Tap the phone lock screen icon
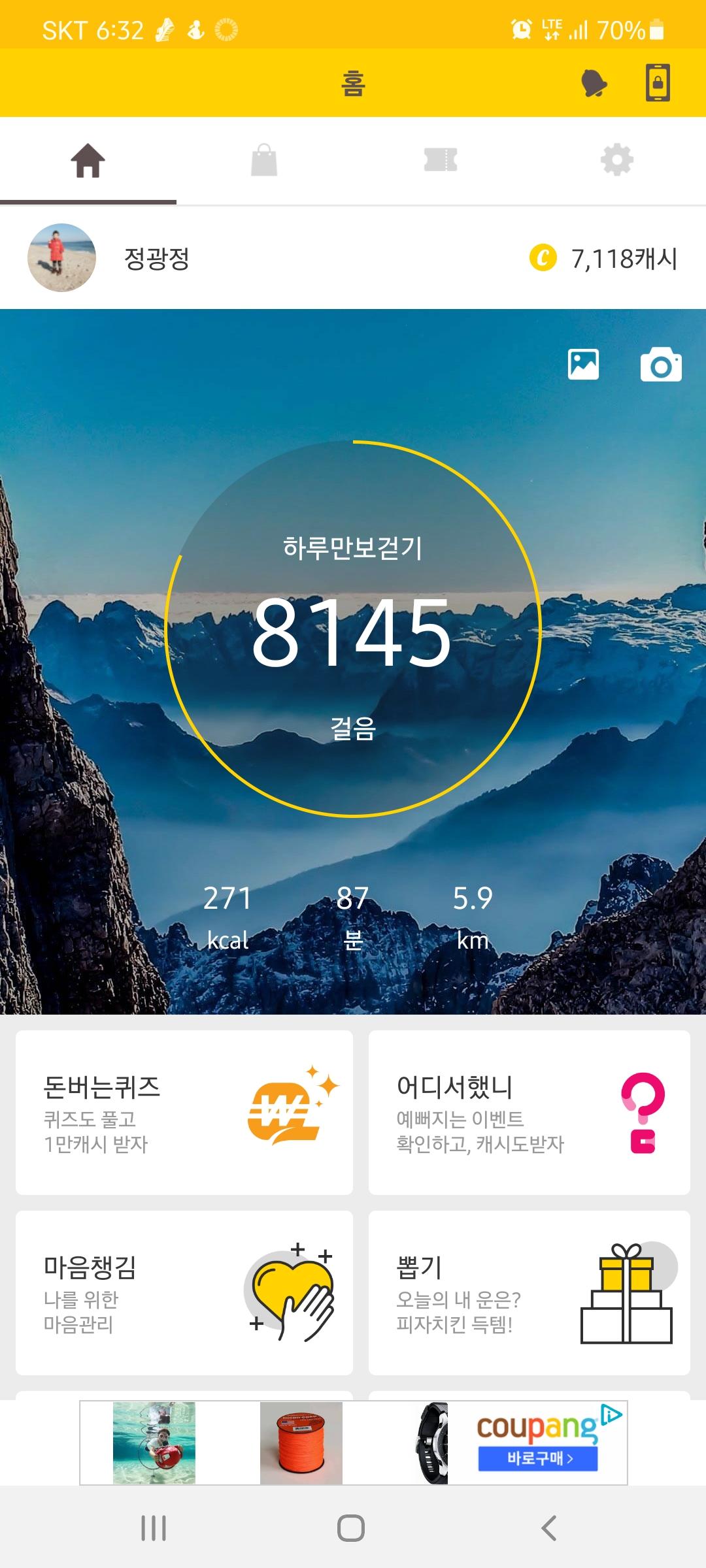This screenshot has width=706, height=1568. point(658,83)
